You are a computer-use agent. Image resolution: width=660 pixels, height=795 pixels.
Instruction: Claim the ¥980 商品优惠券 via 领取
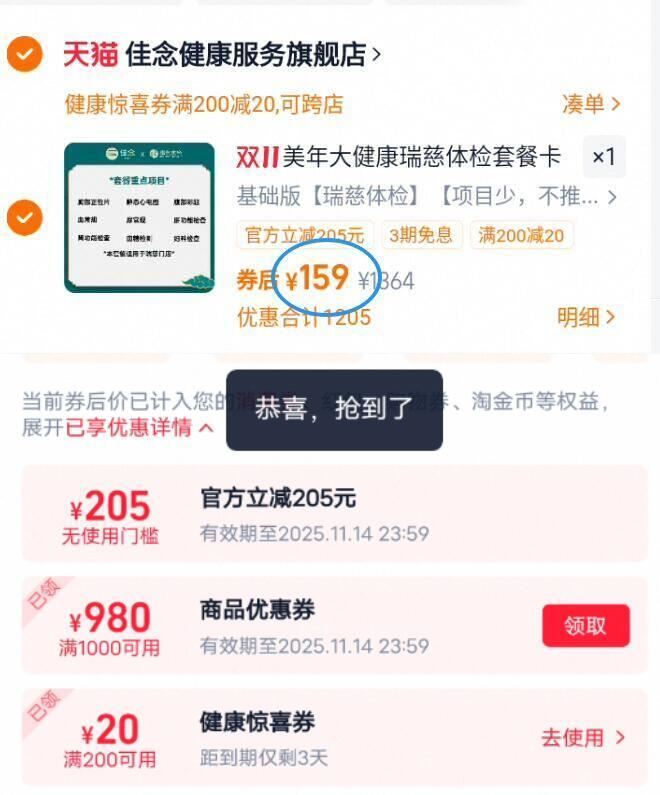(585, 626)
